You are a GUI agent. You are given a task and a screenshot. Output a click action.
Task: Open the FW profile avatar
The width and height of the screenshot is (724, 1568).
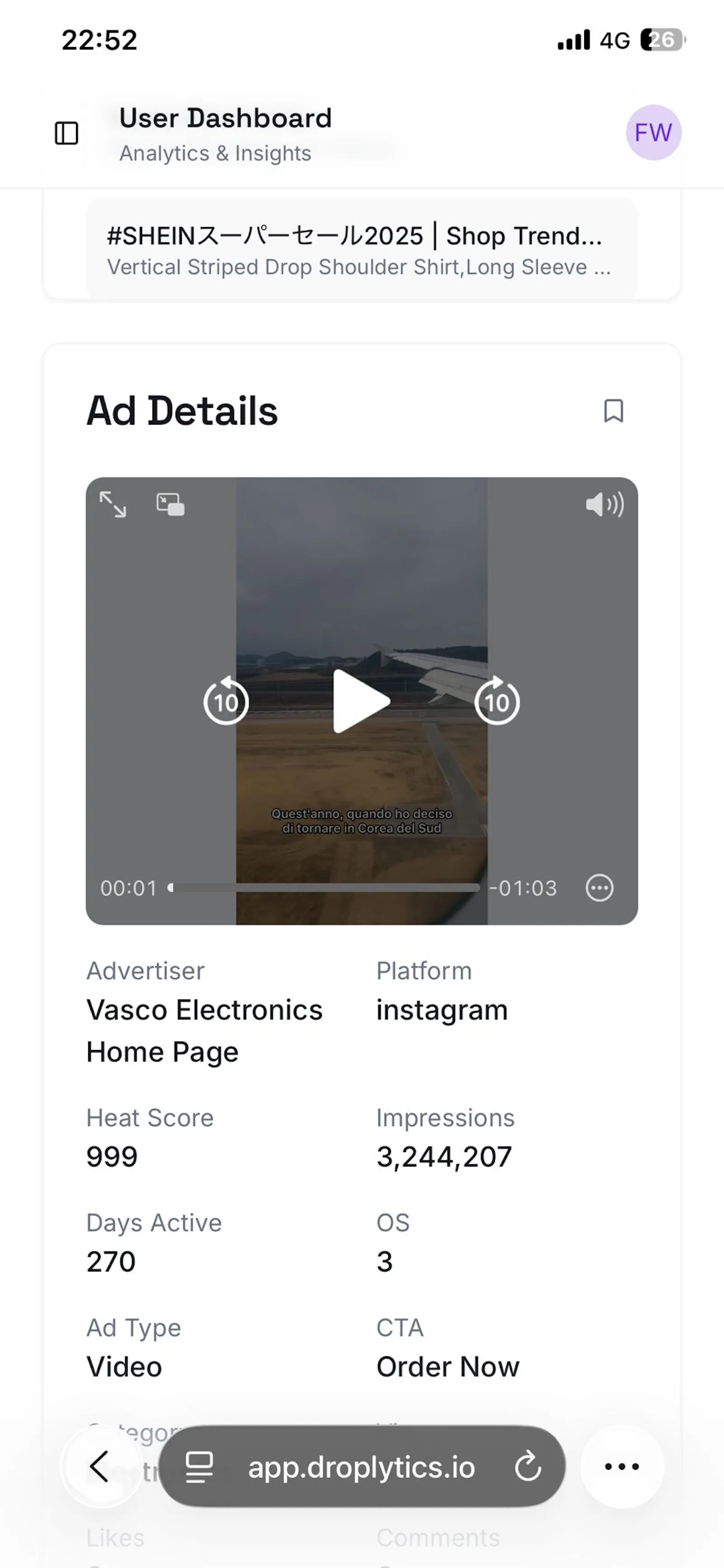(653, 132)
